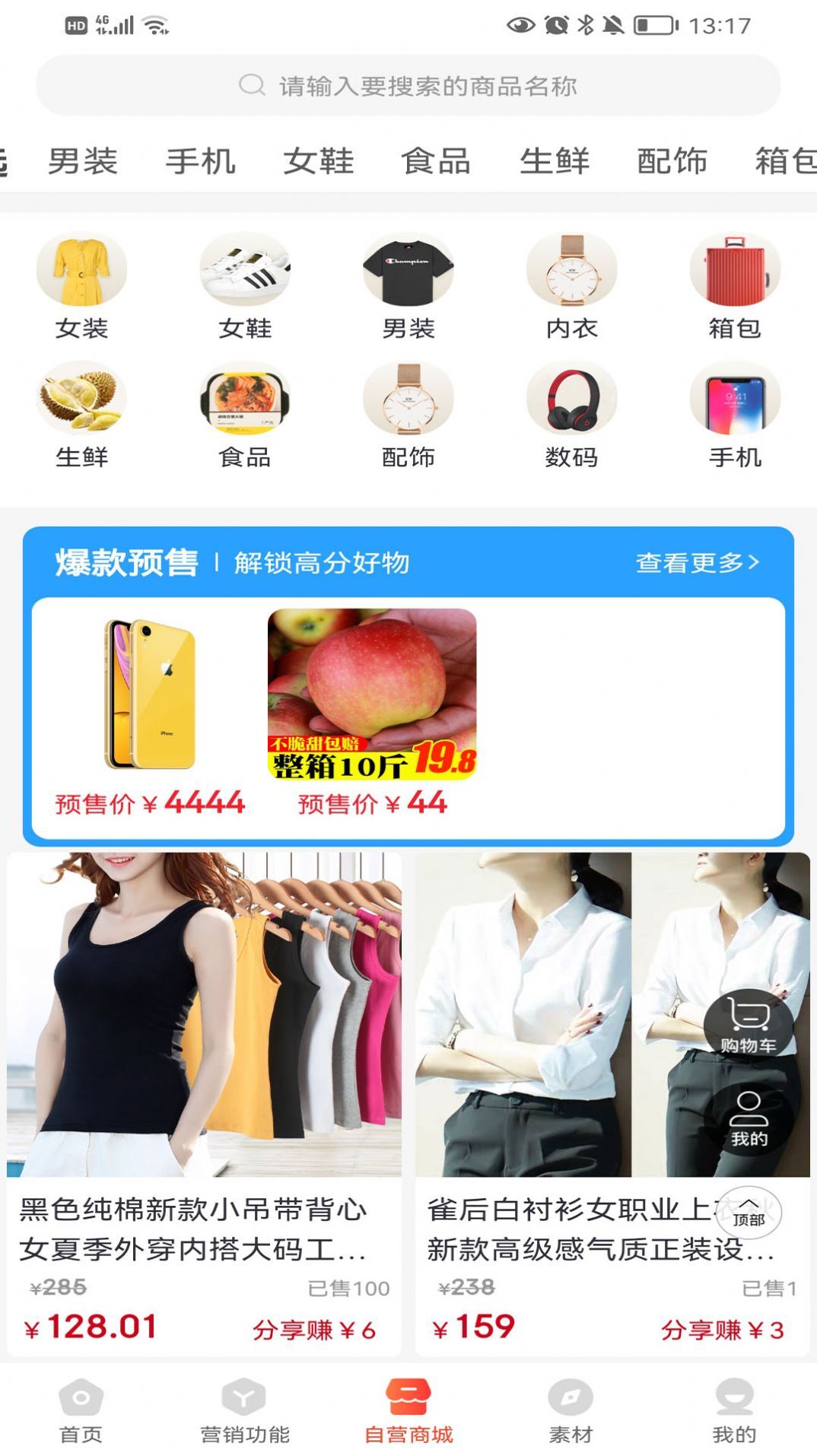Go to the 首页 bottom tab
This screenshot has height=1456, width=817.
pos(81,1411)
